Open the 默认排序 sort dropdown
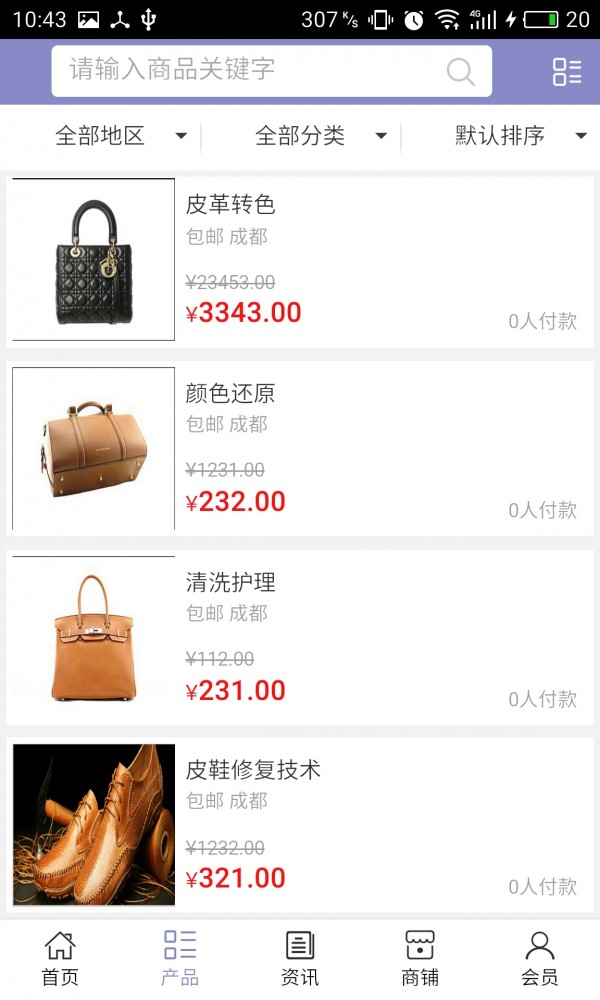 click(520, 136)
